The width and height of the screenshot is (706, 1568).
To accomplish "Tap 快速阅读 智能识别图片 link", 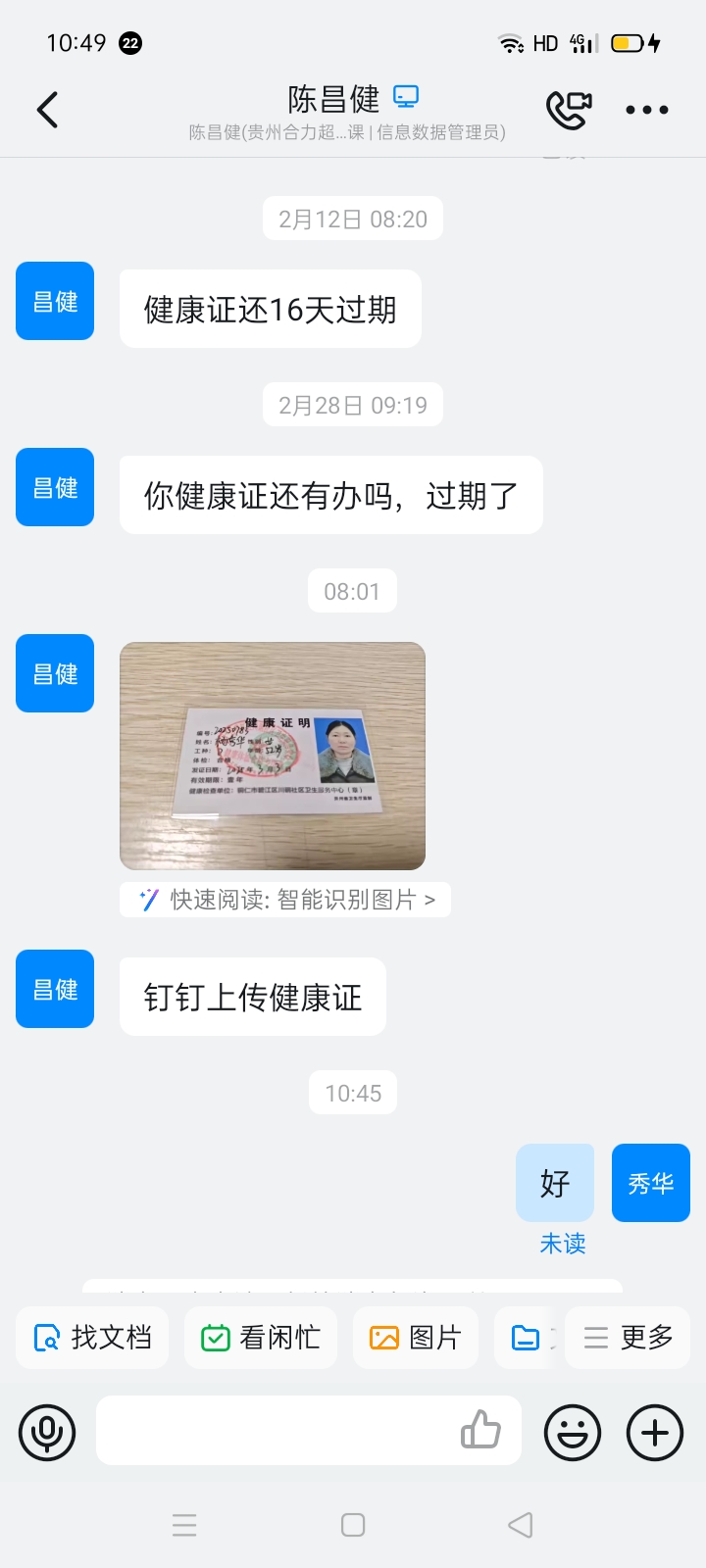I will 285,900.
